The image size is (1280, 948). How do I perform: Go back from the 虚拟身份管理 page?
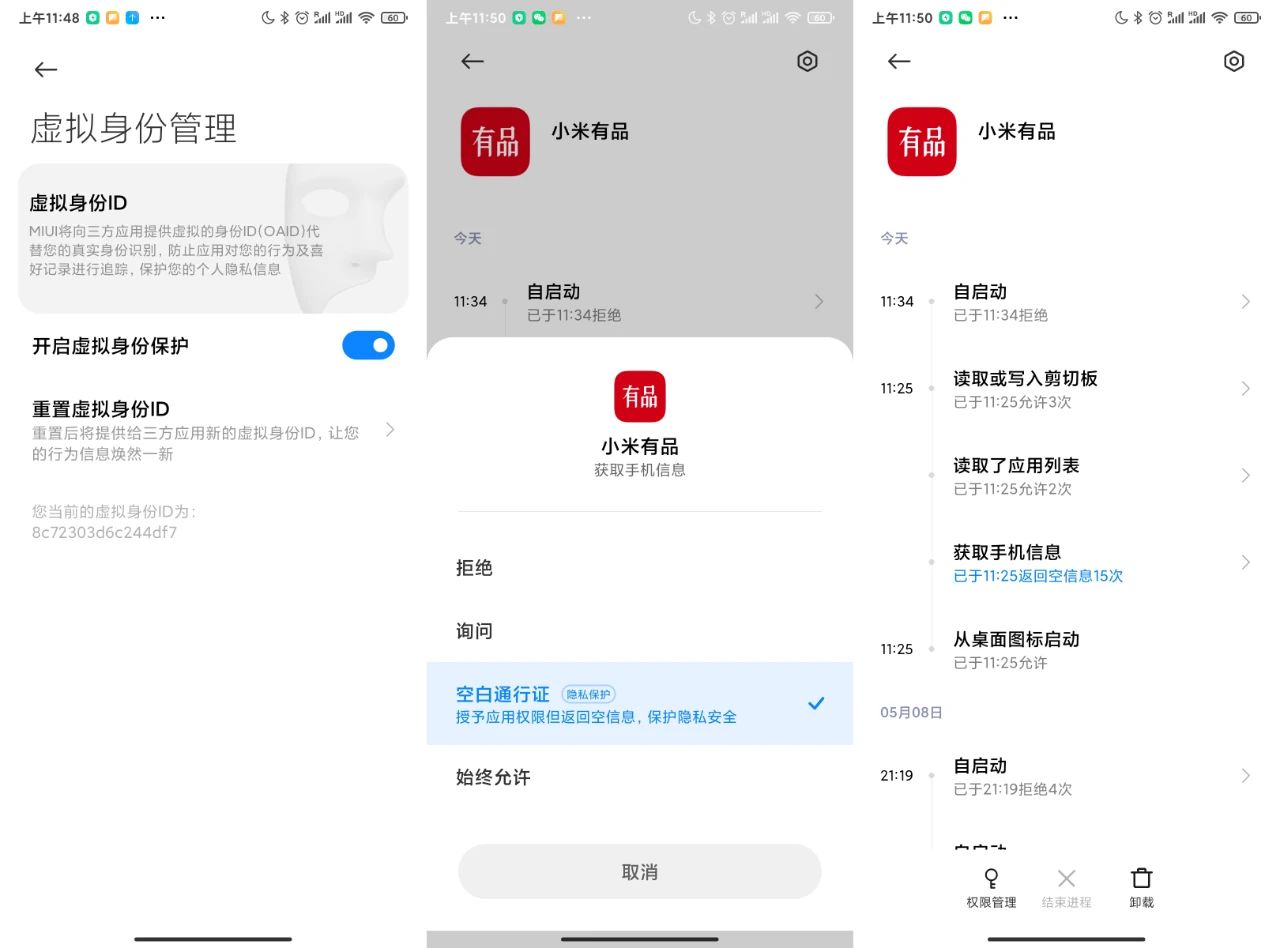click(46, 69)
